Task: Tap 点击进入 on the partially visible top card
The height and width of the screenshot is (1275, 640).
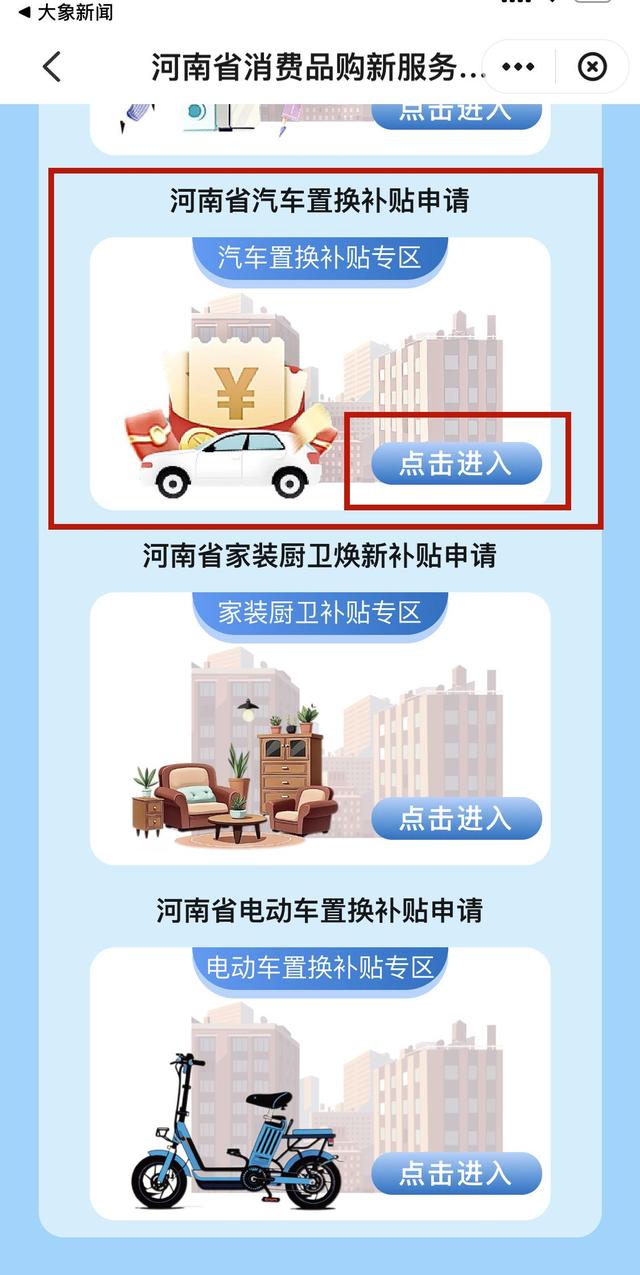Action: (456, 112)
